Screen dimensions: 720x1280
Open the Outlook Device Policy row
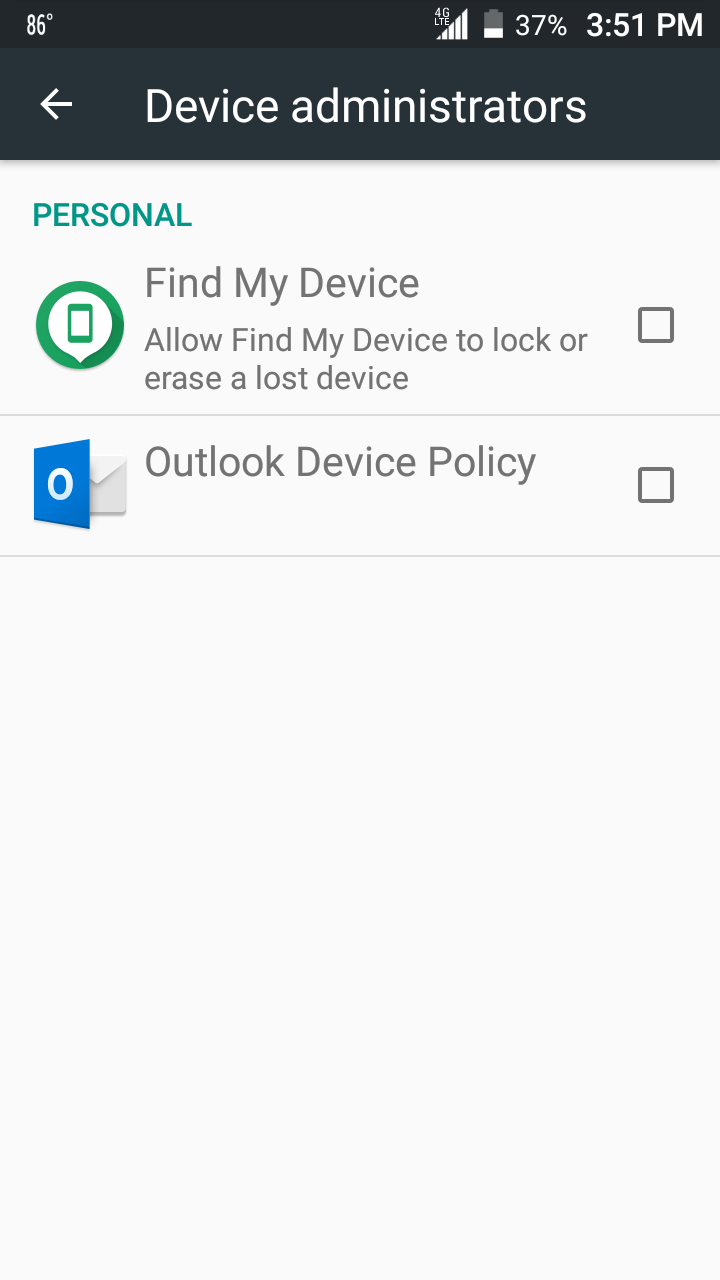(360, 486)
